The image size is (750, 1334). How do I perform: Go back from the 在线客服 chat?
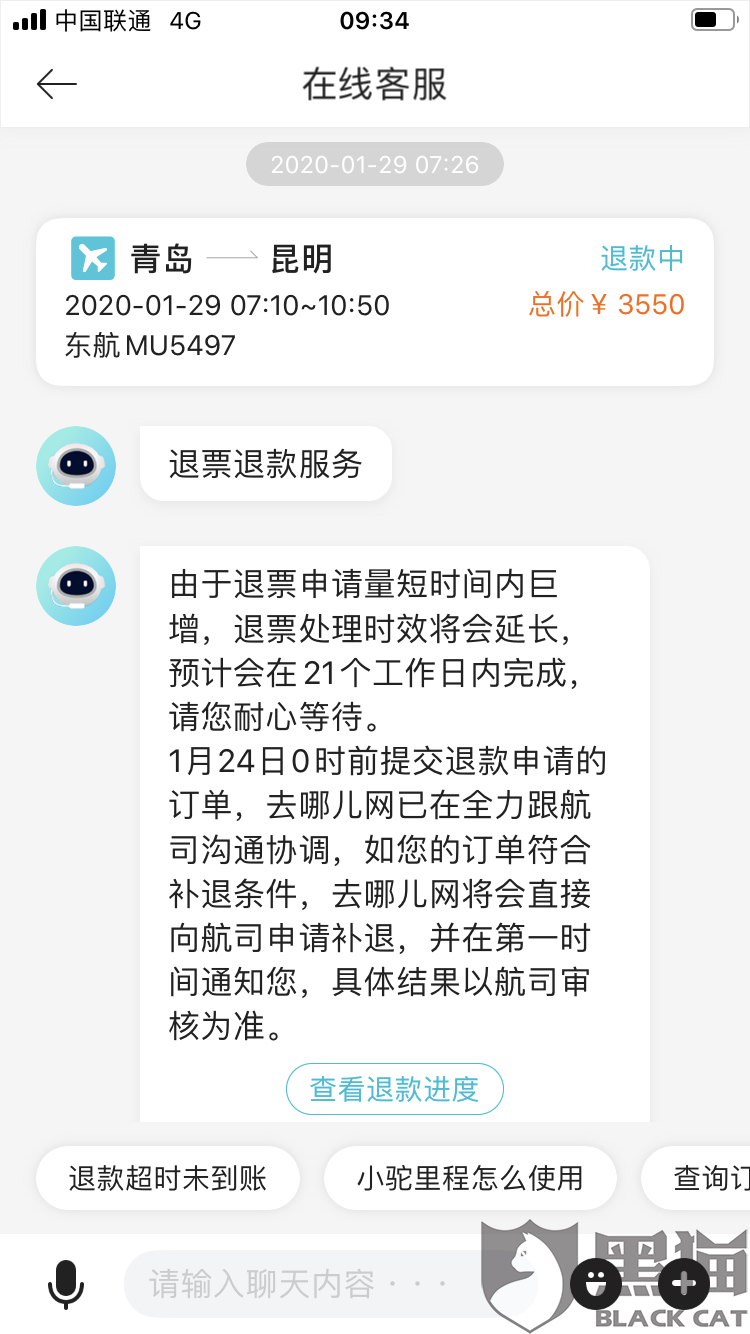57,84
